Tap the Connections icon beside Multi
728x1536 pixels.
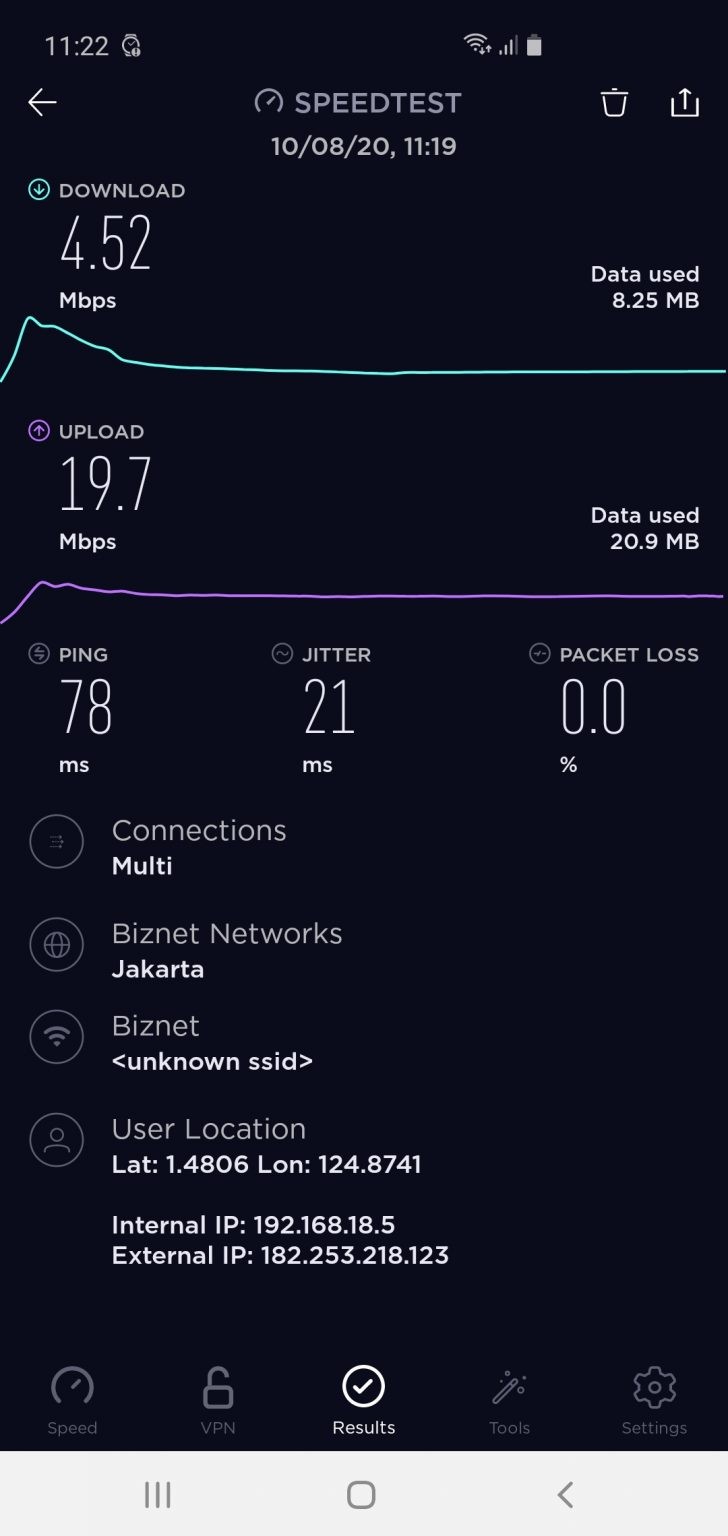pyautogui.click(x=56, y=842)
